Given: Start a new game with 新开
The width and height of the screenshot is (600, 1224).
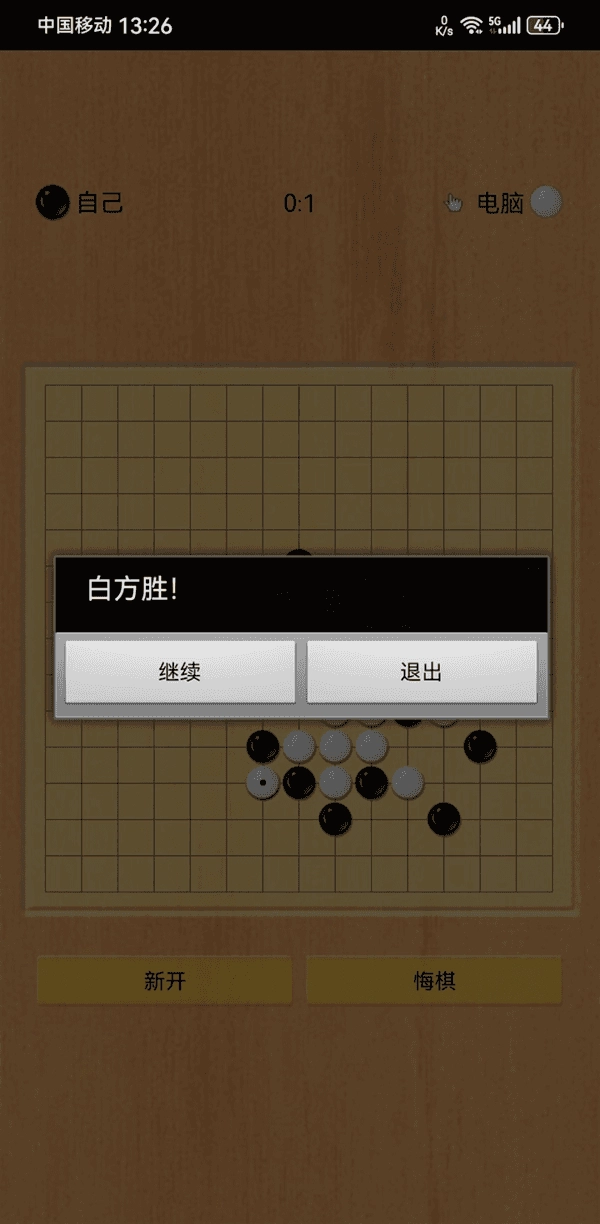Looking at the screenshot, I should coord(165,981).
